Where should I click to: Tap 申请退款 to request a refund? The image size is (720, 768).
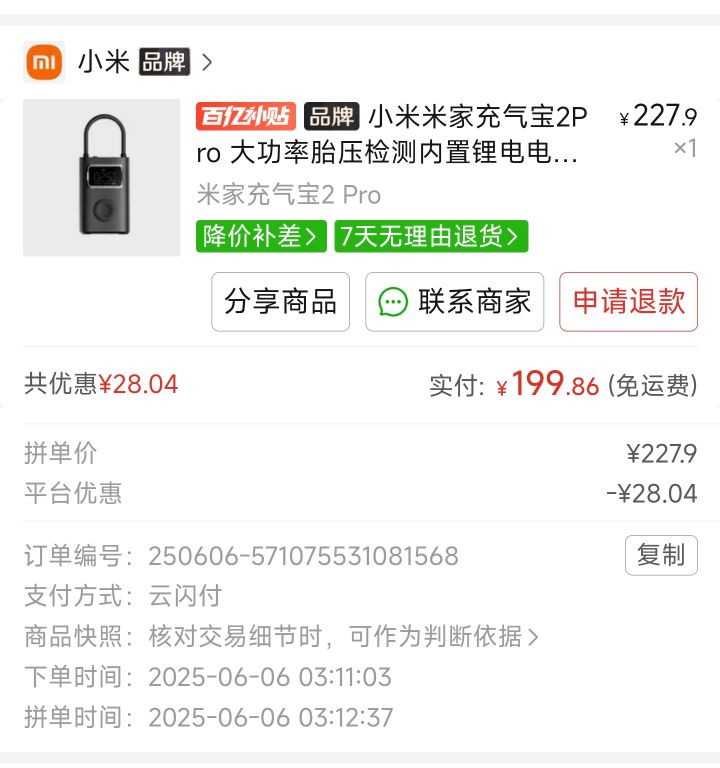pyautogui.click(x=628, y=302)
